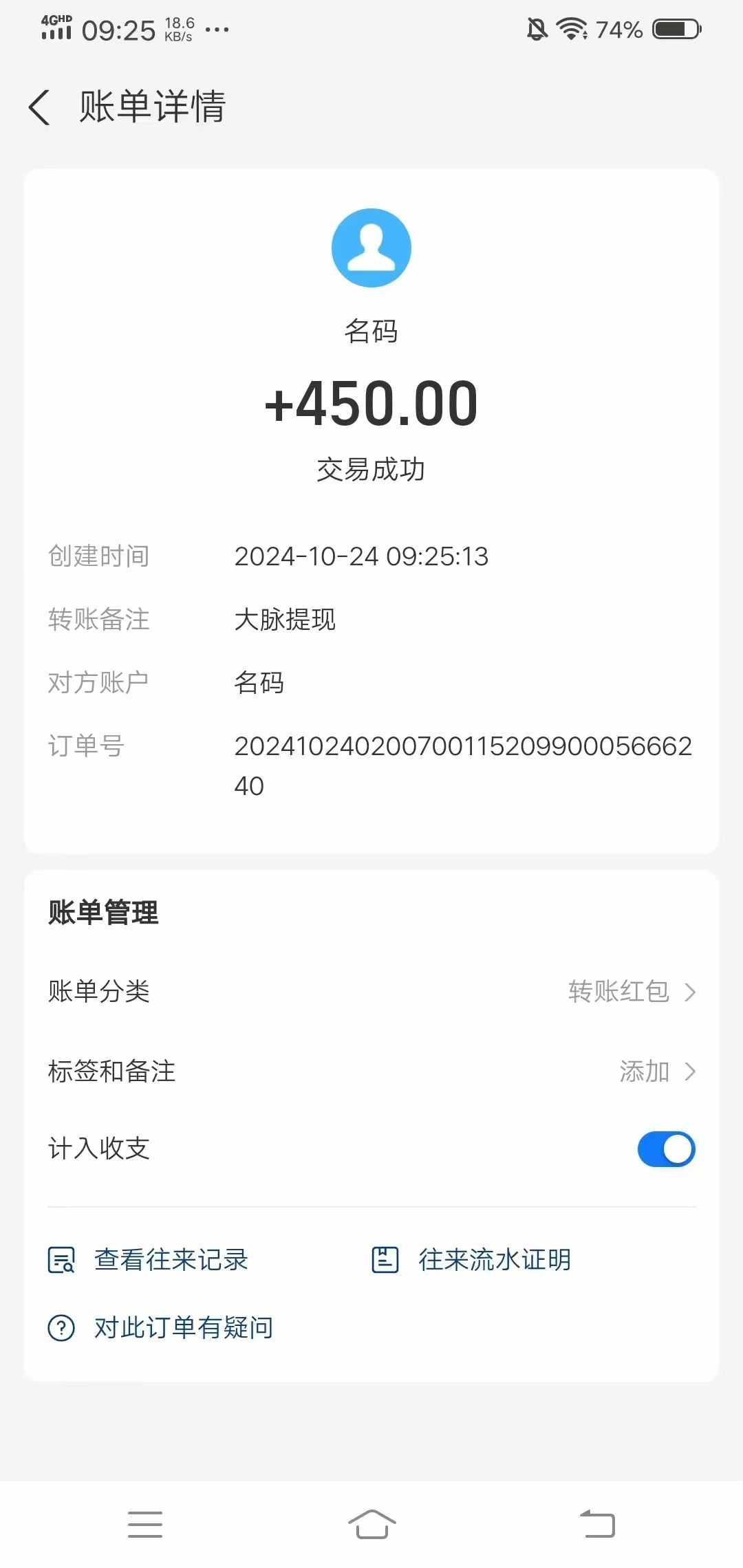
Task: Open the 名码 profile avatar
Action: [x=371, y=248]
